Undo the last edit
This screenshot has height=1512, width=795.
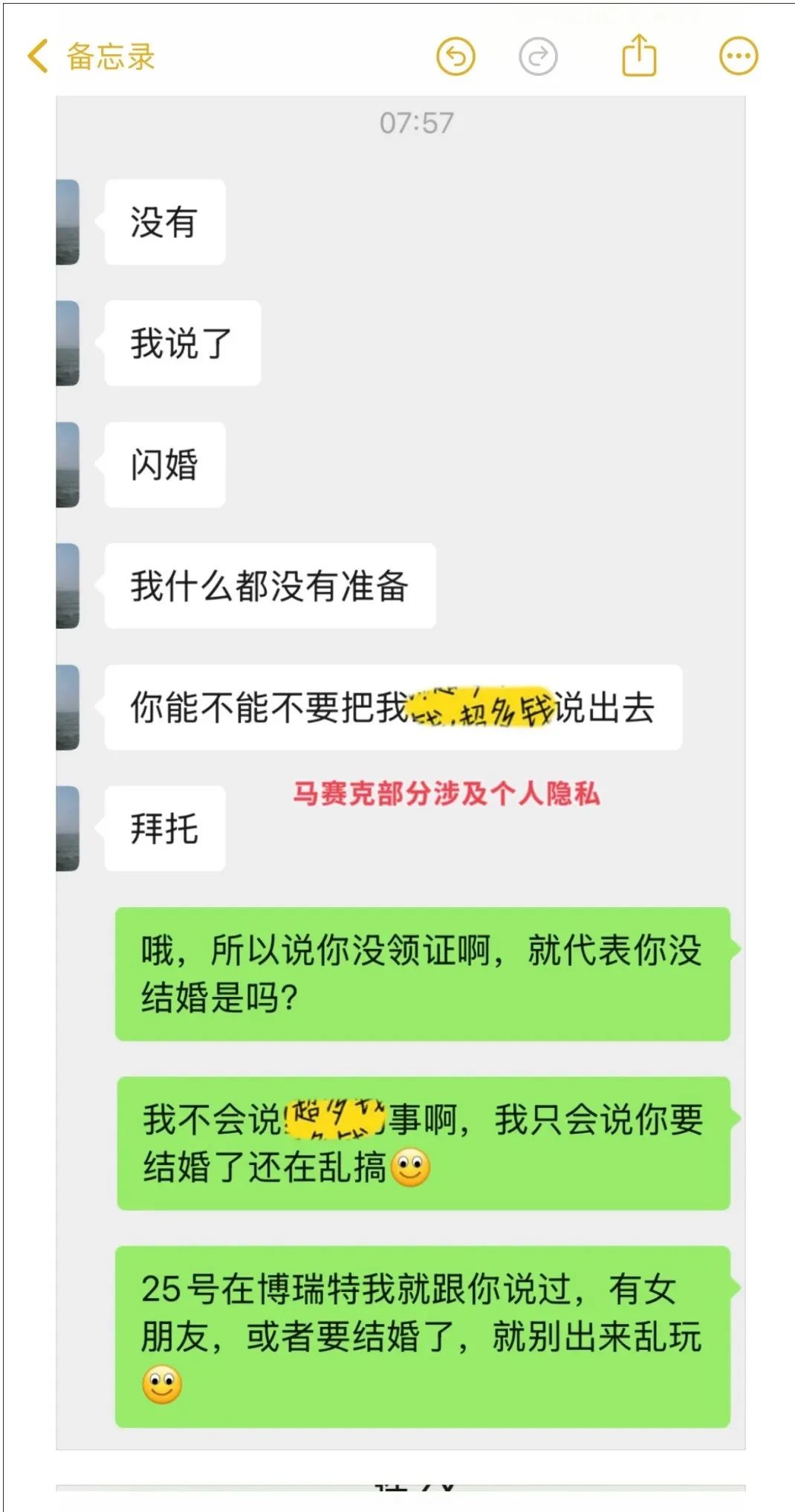[x=455, y=56]
